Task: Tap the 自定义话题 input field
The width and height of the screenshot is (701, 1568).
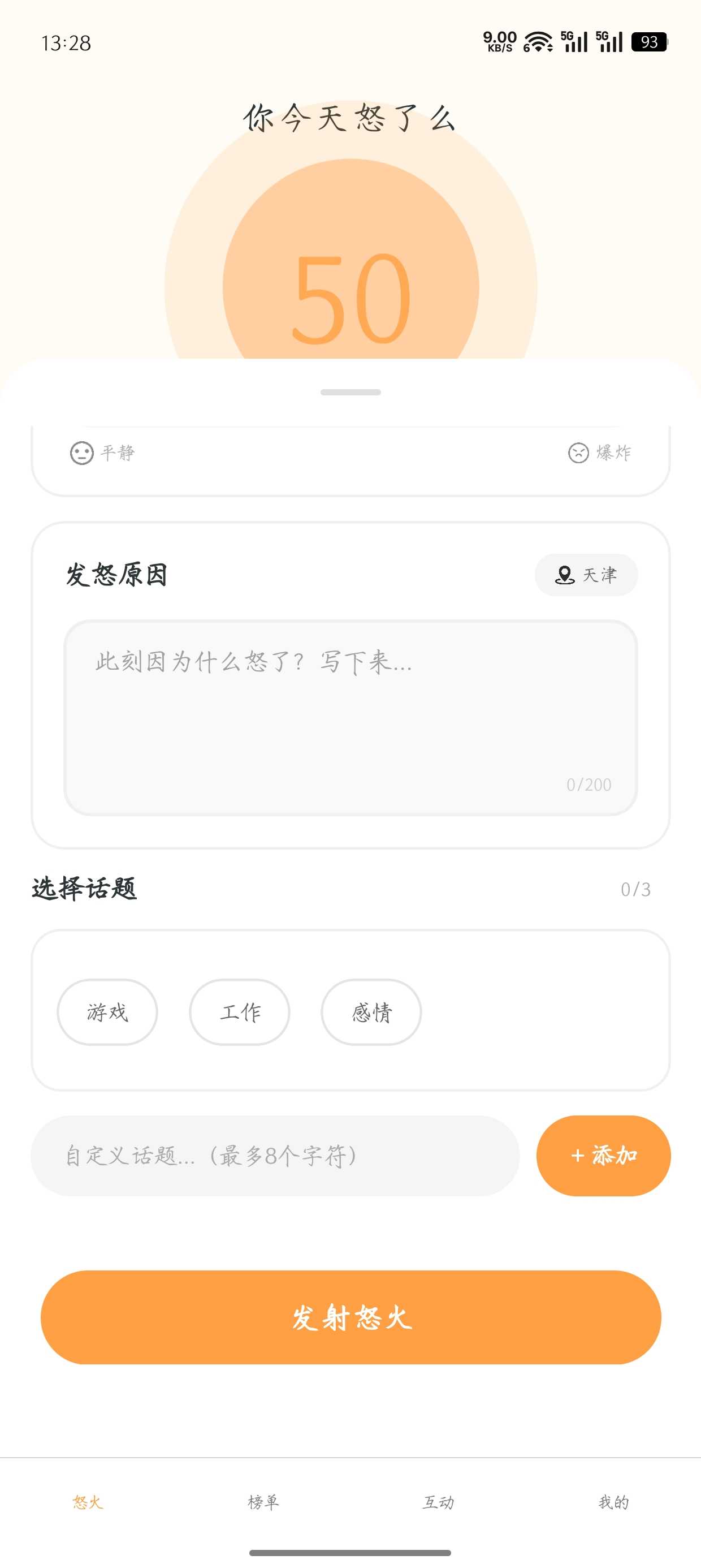Action: click(275, 1155)
